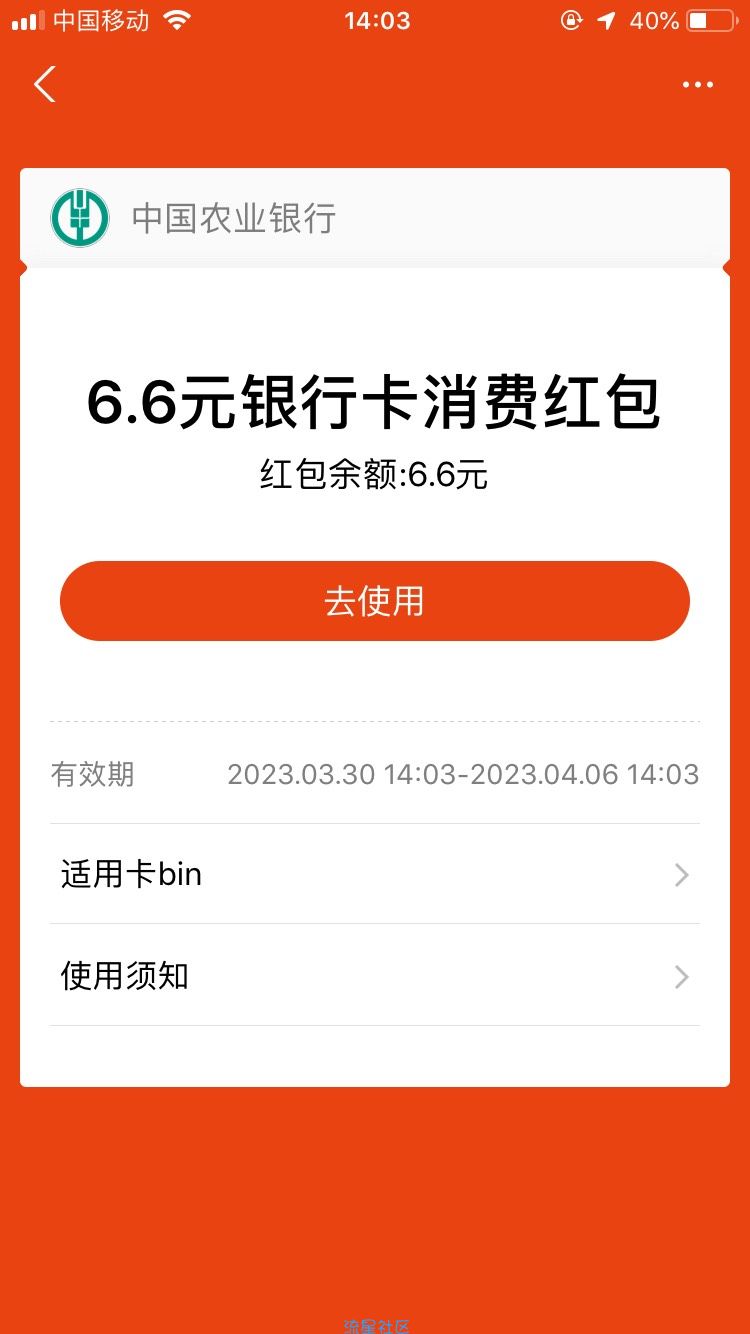
Task: Tap the 去使用 button
Action: pyautogui.click(x=375, y=601)
